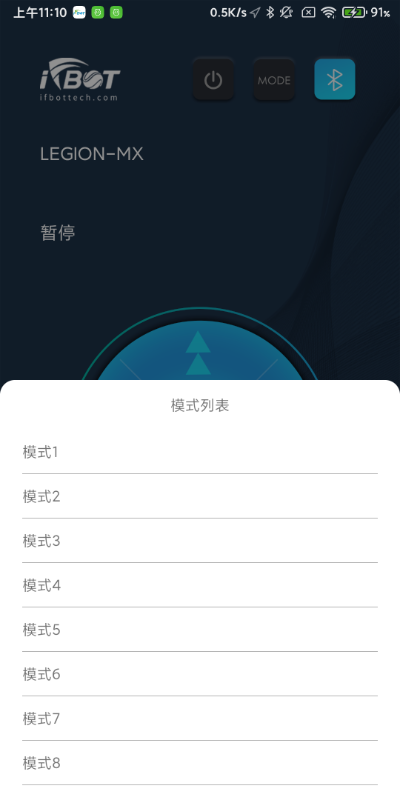The image size is (400, 800).
Task: Activate 模式8
Action: pos(199,763)
